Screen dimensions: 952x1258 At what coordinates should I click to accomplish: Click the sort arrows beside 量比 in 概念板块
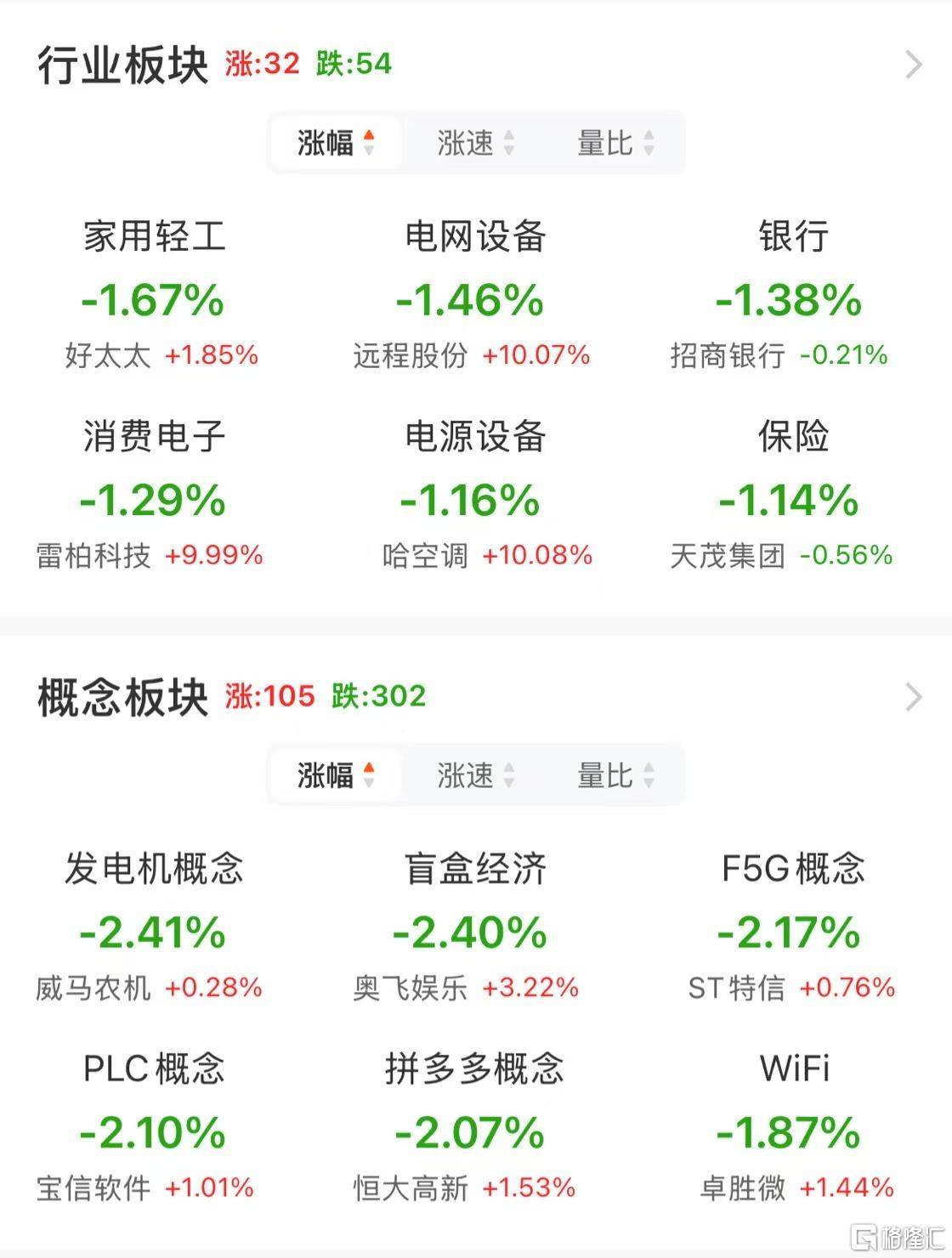(649, 774)
